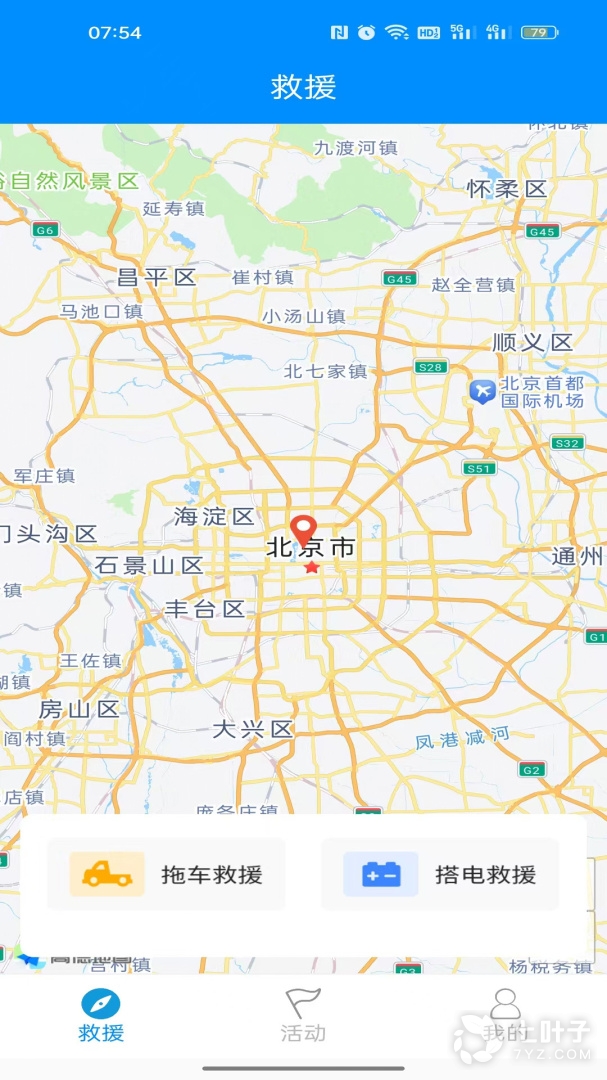The height and width of the screenshot is (1080, 607).
Task: Open the 我的 profile tab
Action: (x=505, y=1016)
